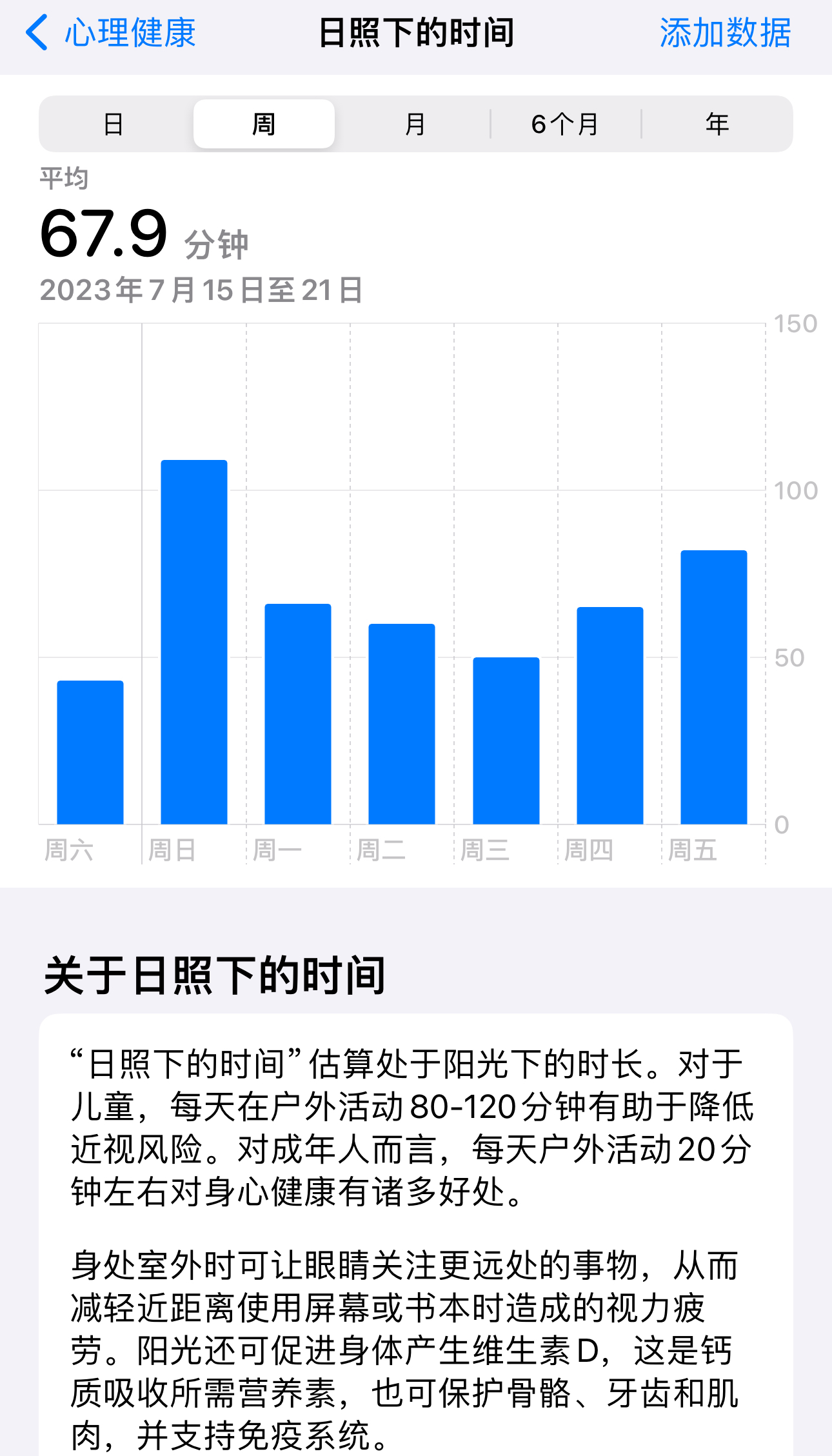Image resolution: width=832 pixels, height=1456 pixels.
Task: Switch to the 年 view
Action: click(x=717, y=124)
